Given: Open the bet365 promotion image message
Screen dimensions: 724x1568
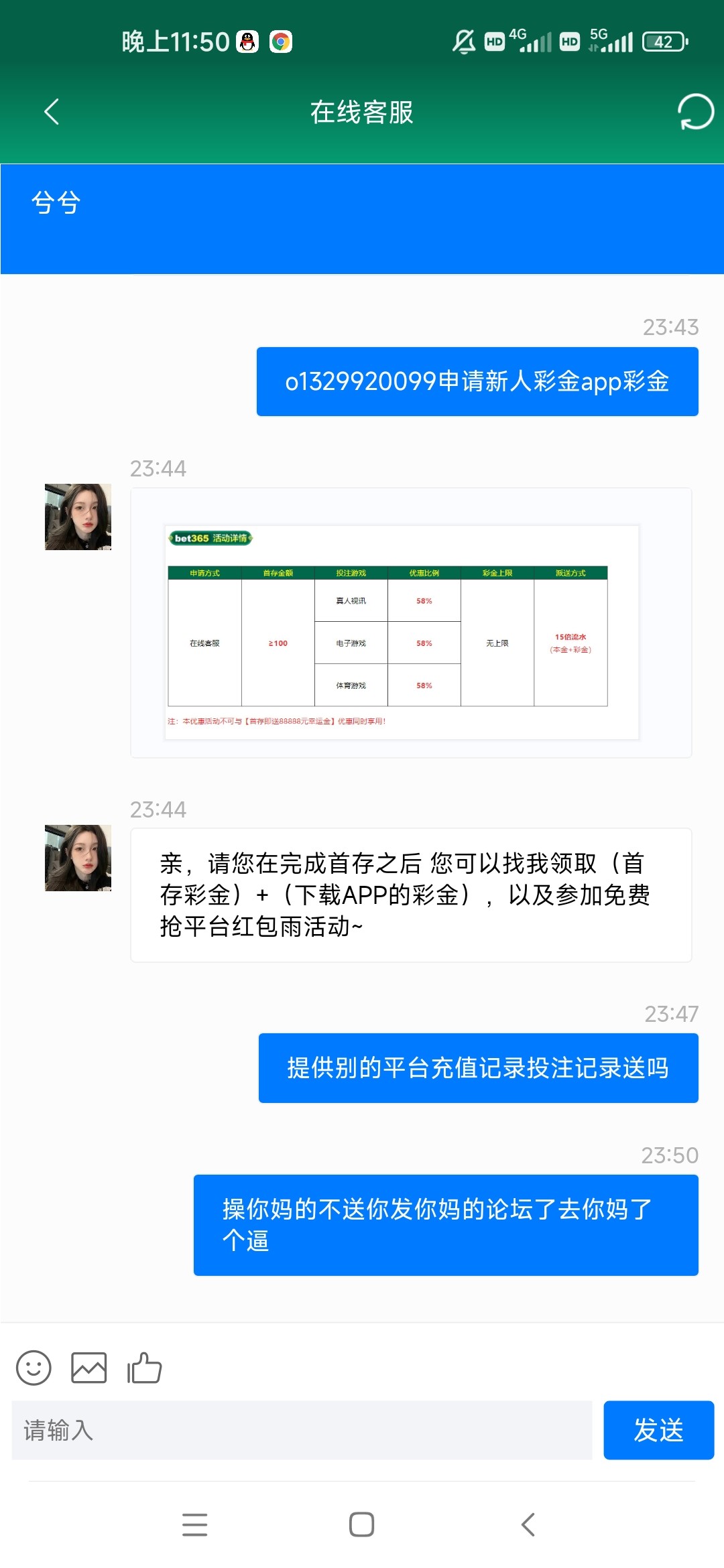Looking at the screenshot, I should [x=401, y=631].
